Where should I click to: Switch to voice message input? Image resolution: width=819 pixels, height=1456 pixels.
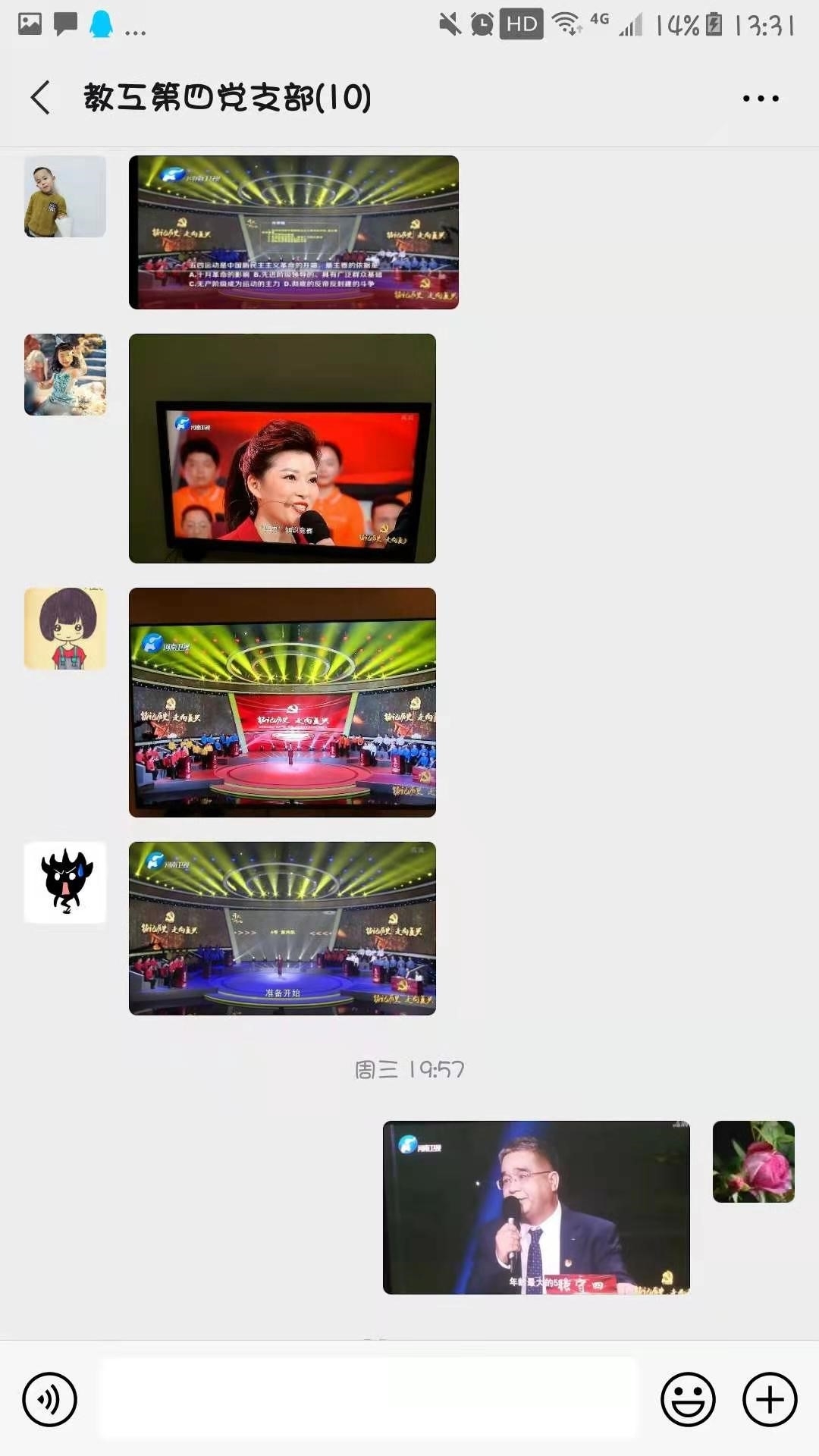50,1399
